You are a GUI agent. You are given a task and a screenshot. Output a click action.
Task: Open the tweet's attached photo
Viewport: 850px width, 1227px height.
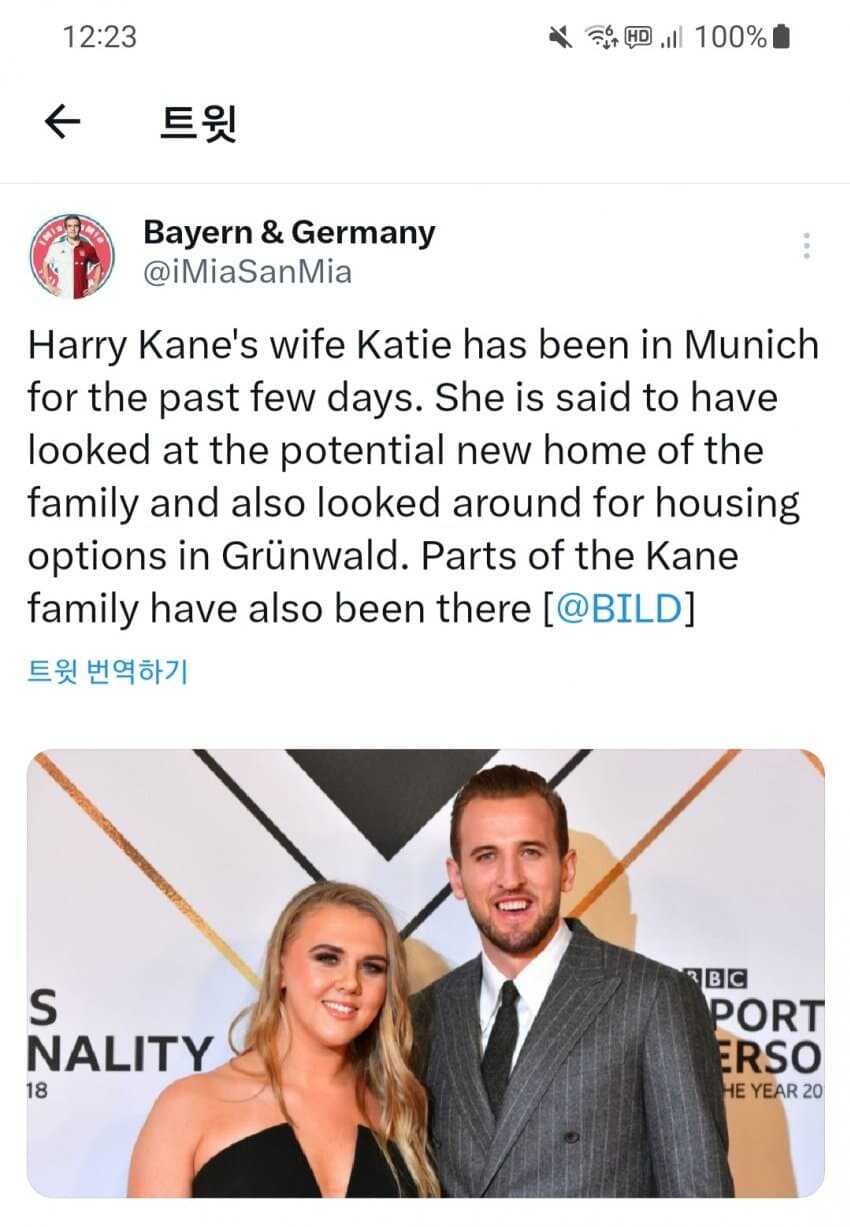[x=425, y=972]
